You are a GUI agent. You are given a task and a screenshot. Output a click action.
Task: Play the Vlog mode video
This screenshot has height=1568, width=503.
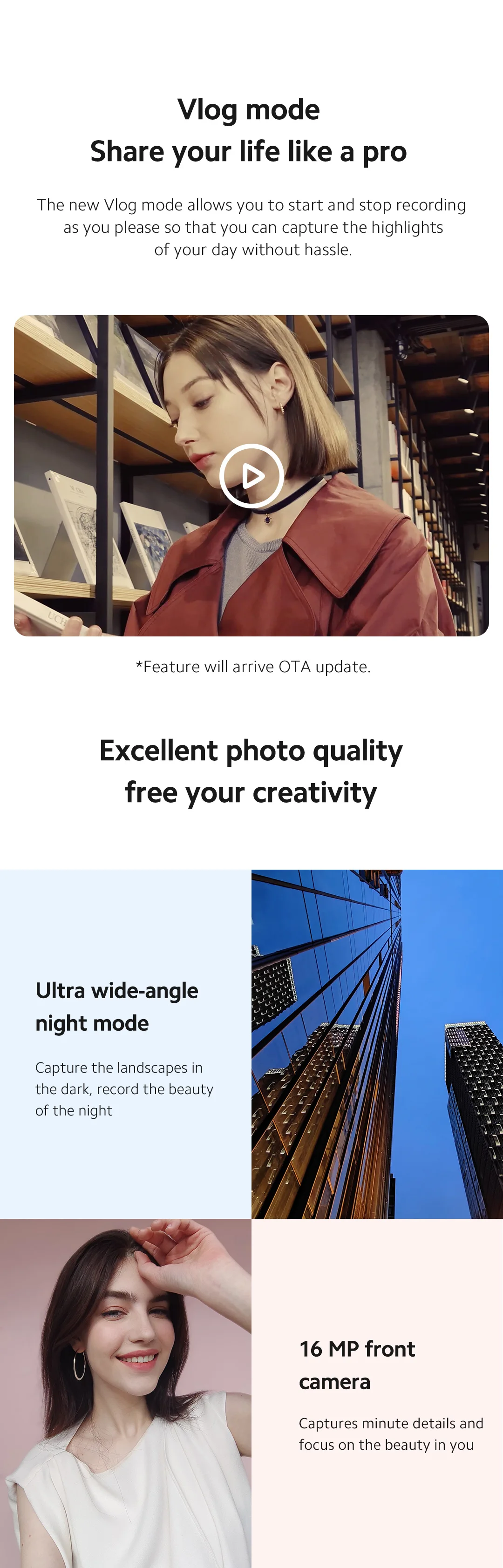[251, 475]
